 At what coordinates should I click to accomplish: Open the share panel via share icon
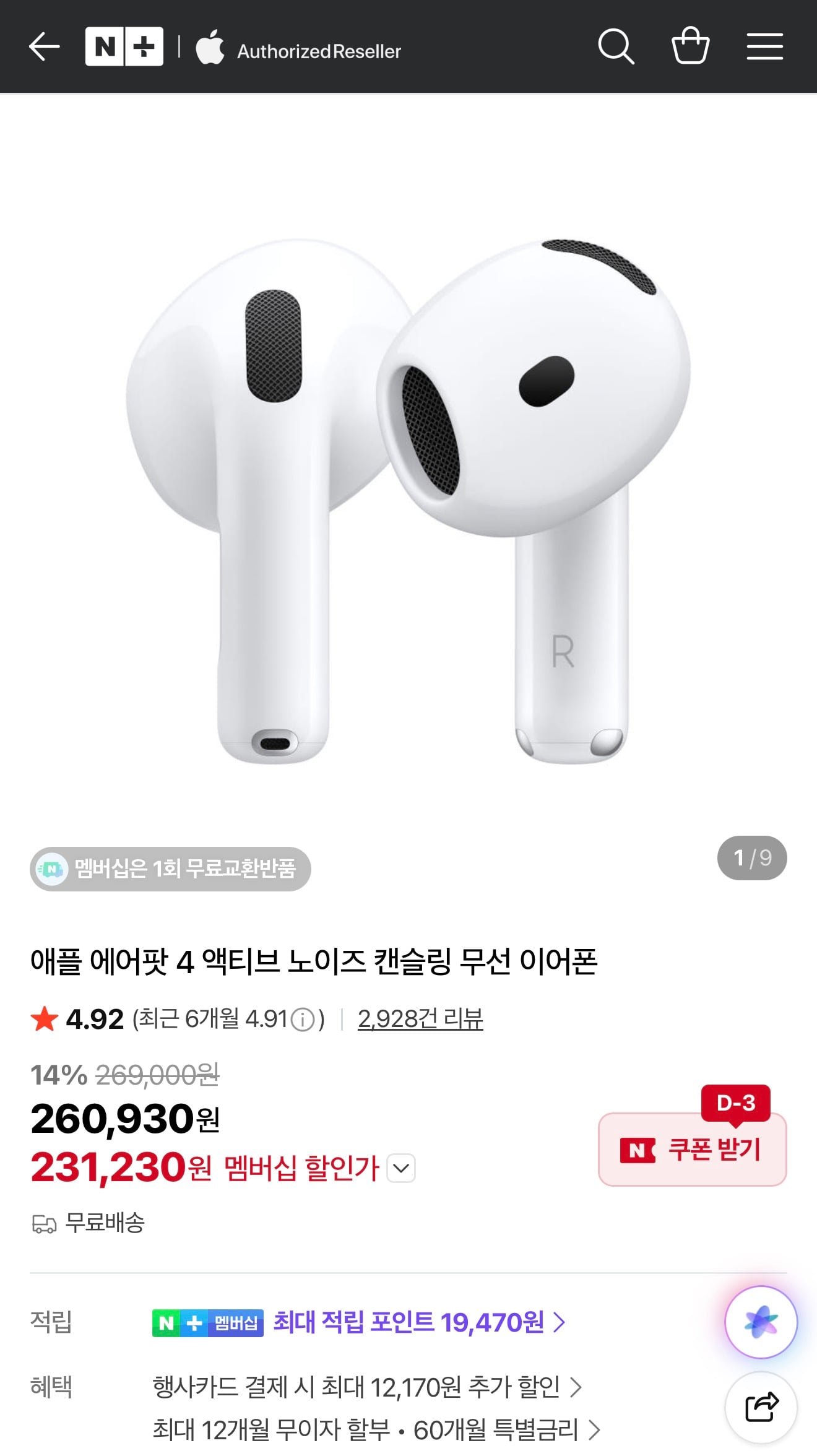760,1407
